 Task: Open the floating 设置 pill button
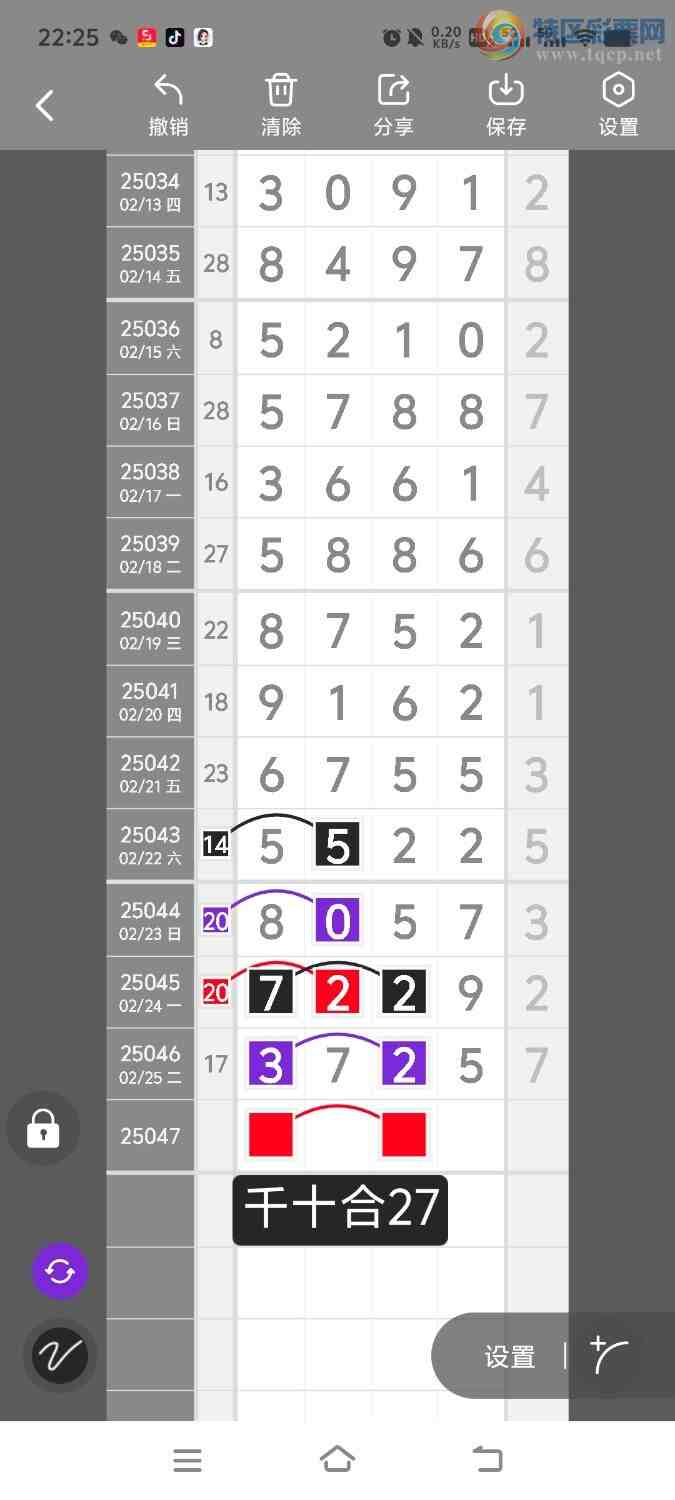509,1356
